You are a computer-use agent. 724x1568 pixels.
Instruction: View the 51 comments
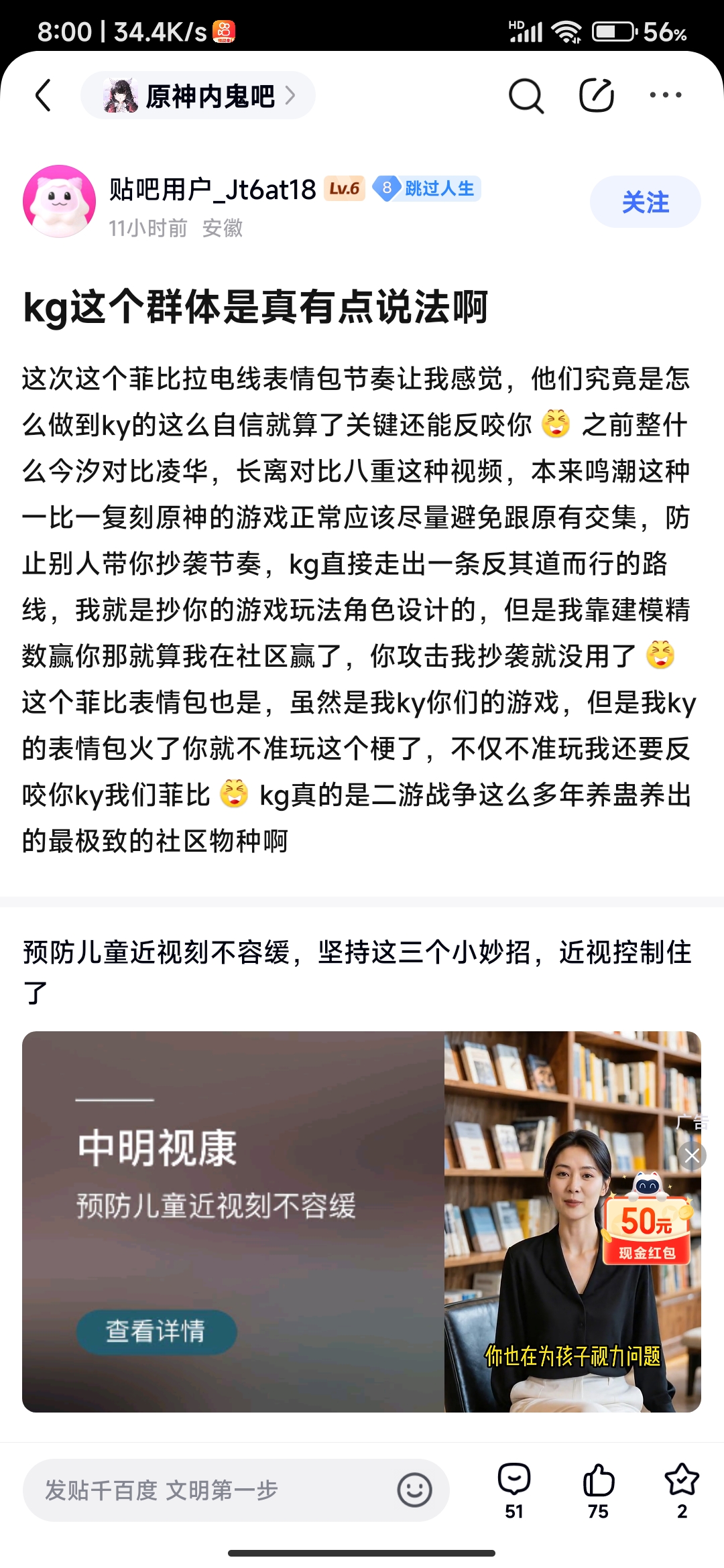[514, 1490]
